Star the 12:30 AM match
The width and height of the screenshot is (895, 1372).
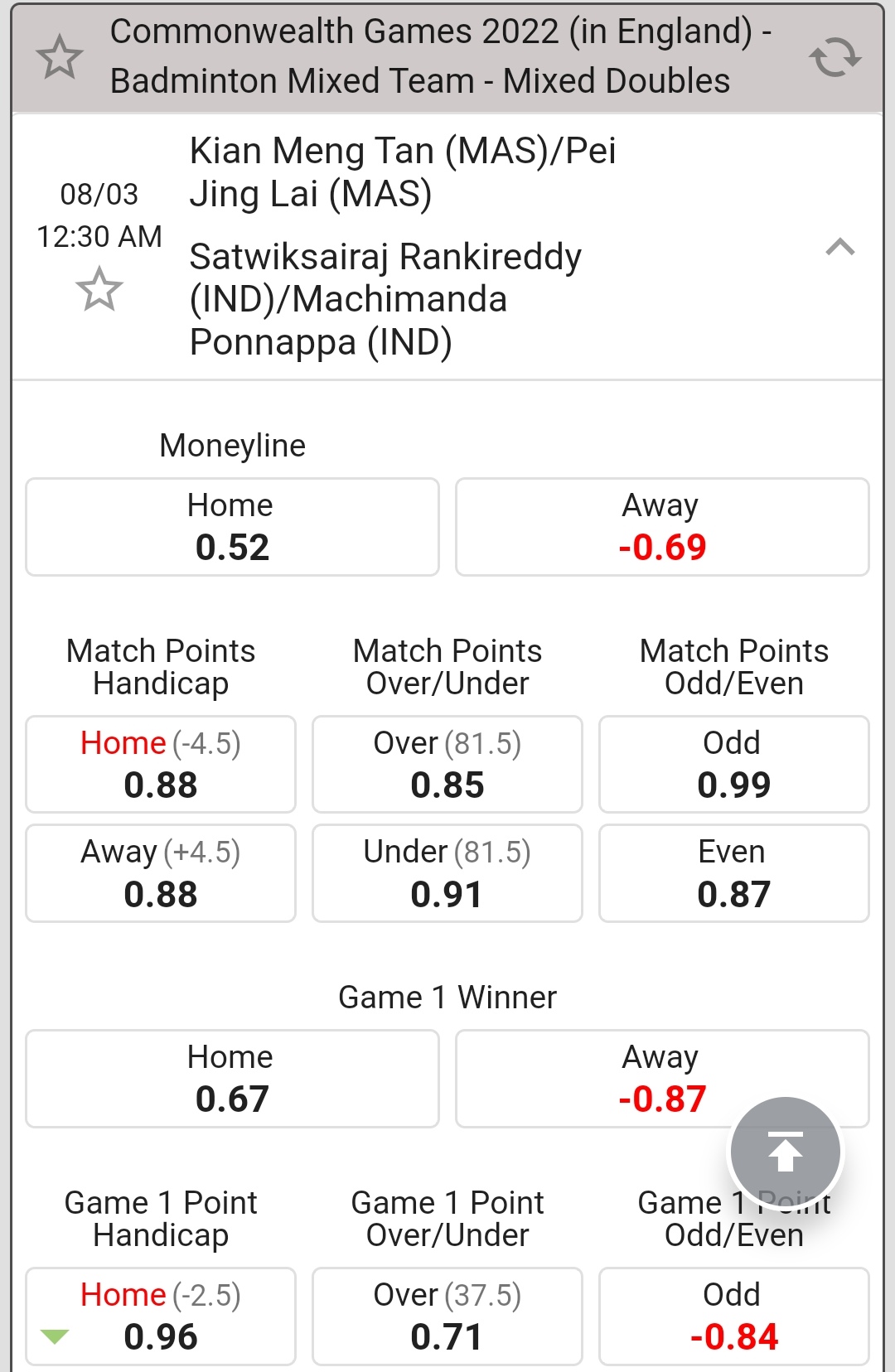(x=99, y=289)
